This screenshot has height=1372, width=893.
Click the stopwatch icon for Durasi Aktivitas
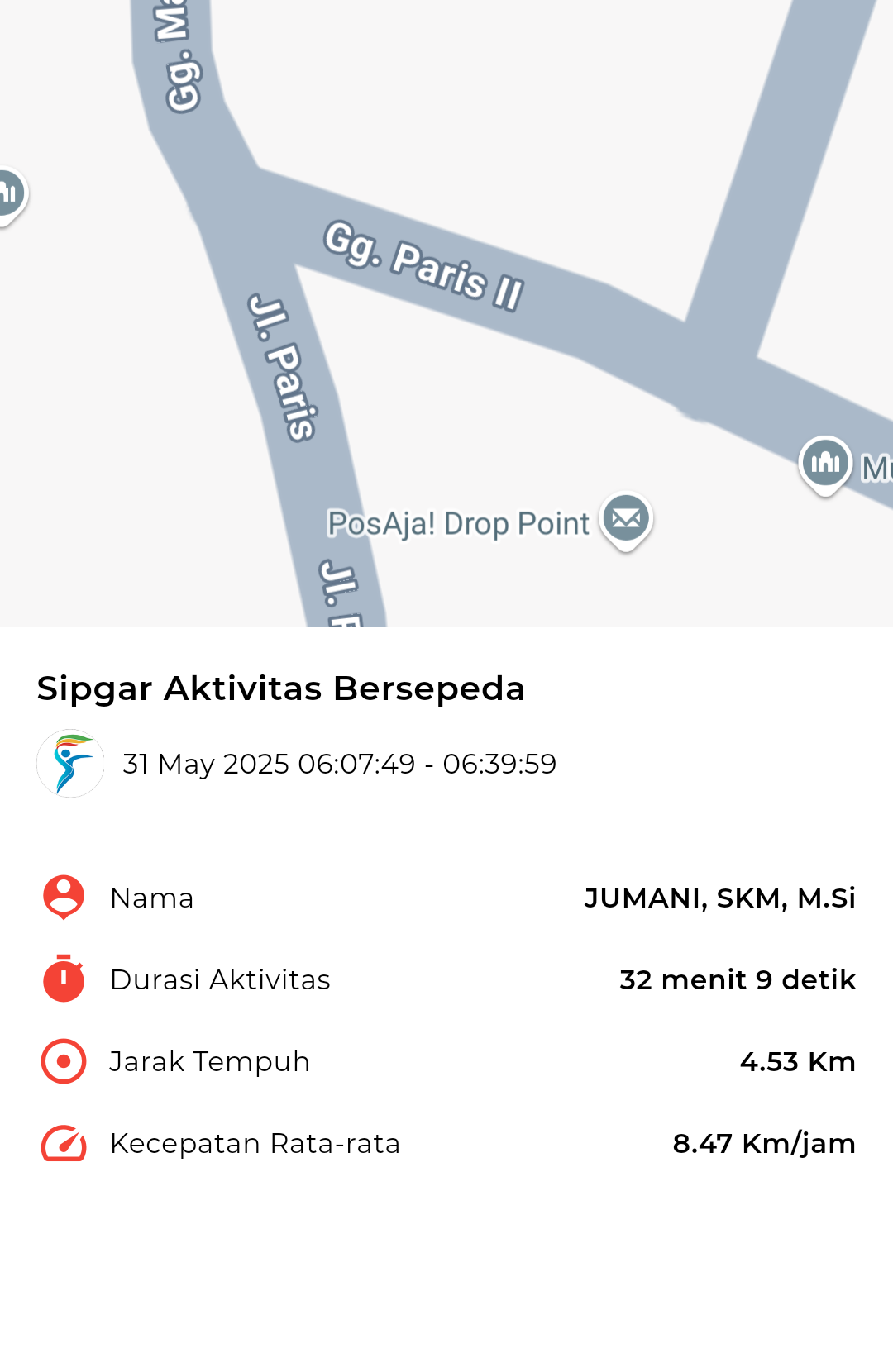(62, 979)
